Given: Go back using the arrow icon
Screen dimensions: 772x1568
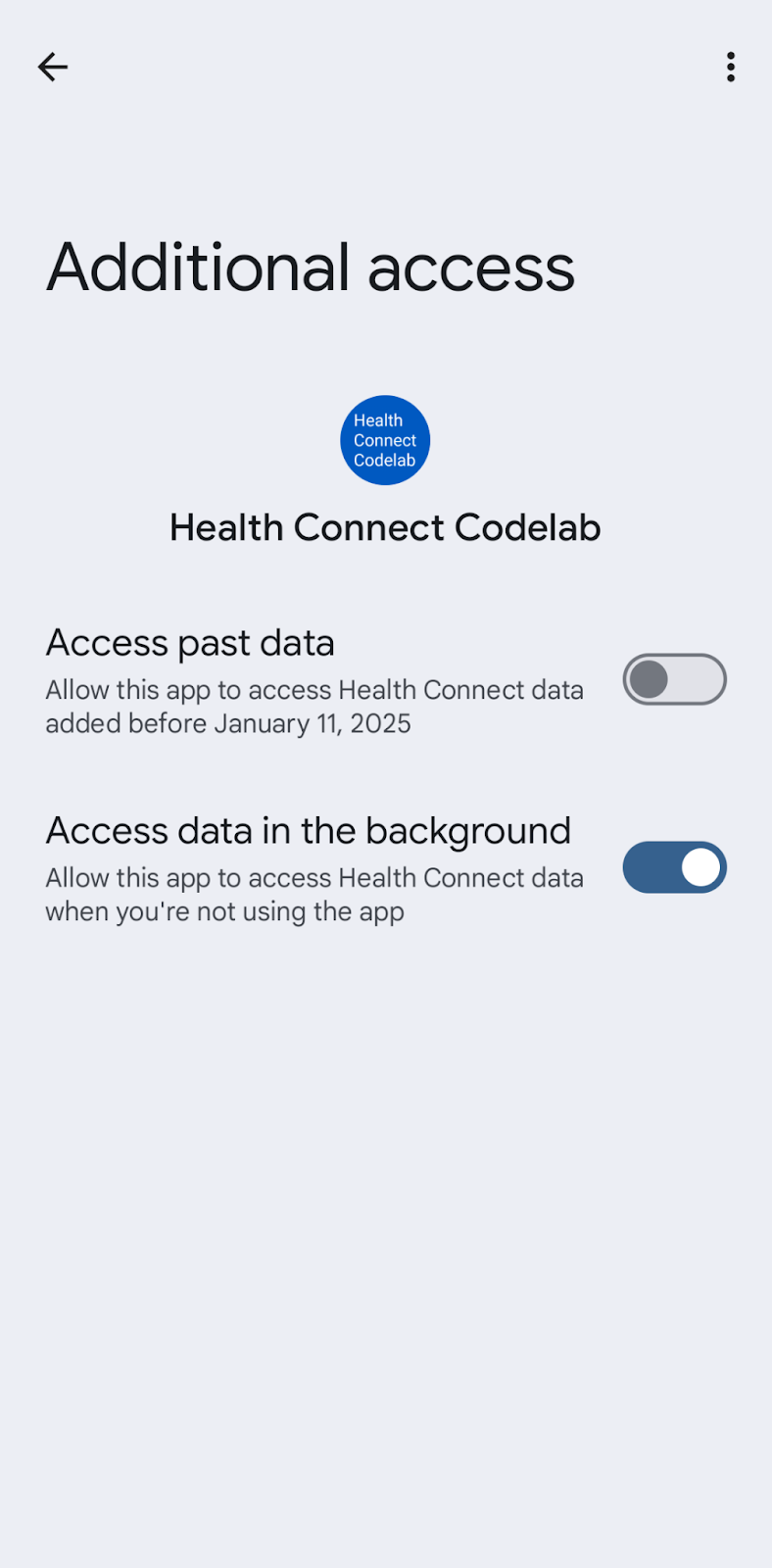Looking at the screenshot, I should point(53,67).
